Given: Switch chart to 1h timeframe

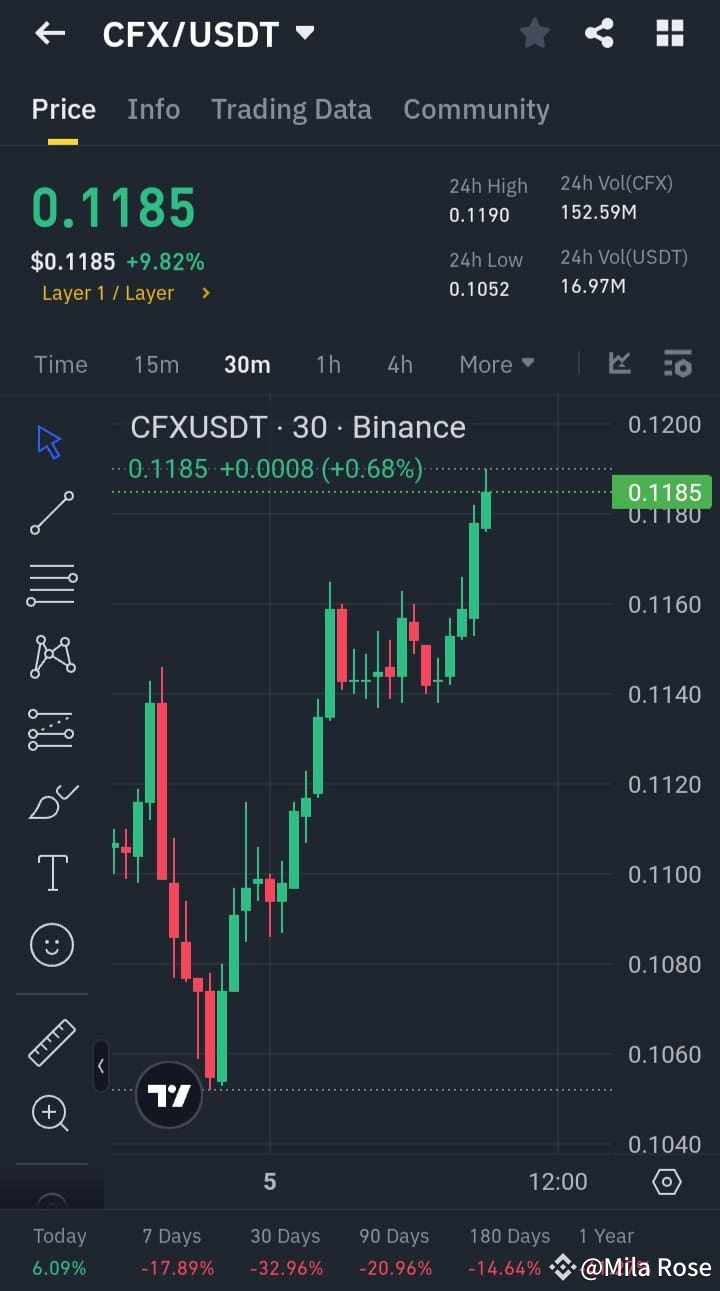Looking at the screenshot, I should (x=328, y=364).
